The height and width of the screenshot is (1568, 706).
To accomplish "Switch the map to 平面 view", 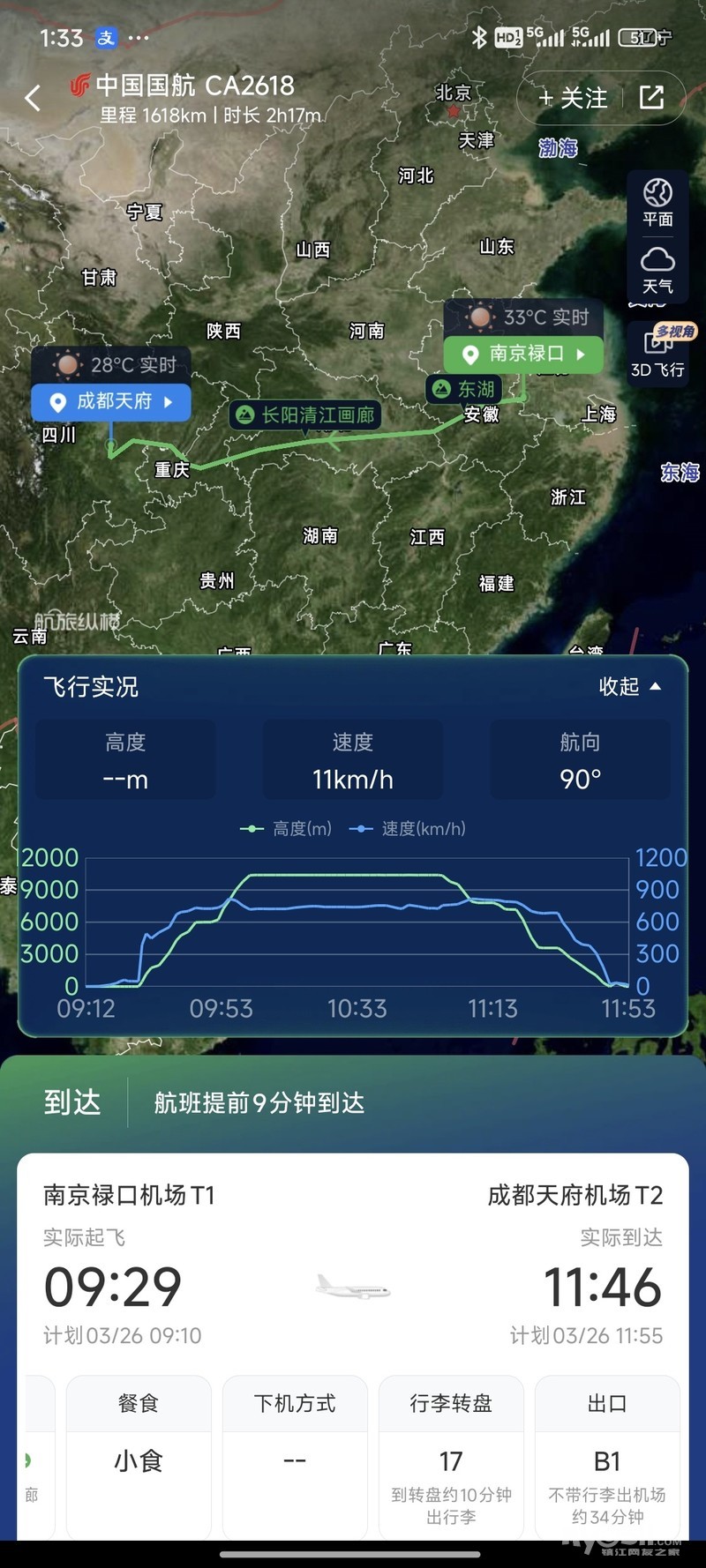I will tap(657, 203).
